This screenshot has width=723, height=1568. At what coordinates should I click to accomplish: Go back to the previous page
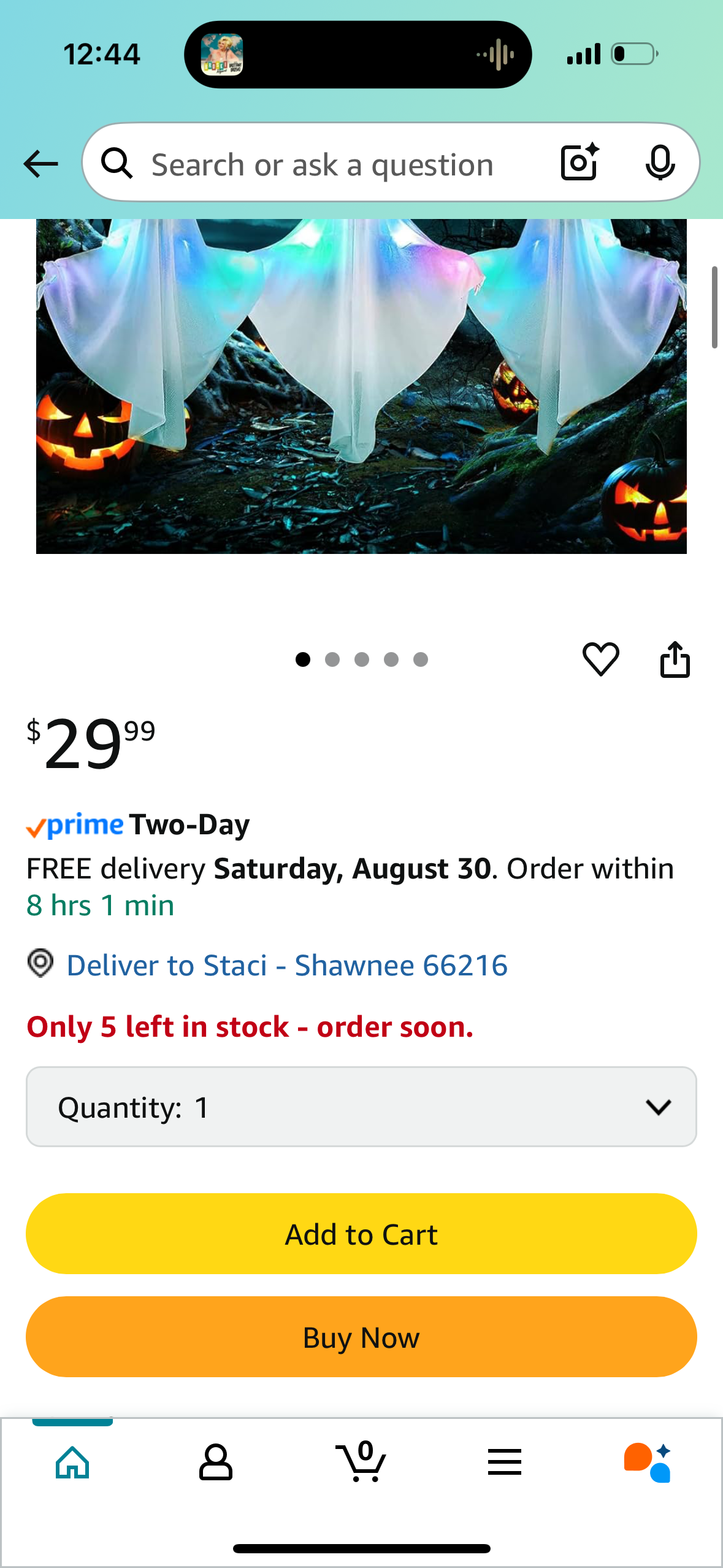tap(40, 164)
